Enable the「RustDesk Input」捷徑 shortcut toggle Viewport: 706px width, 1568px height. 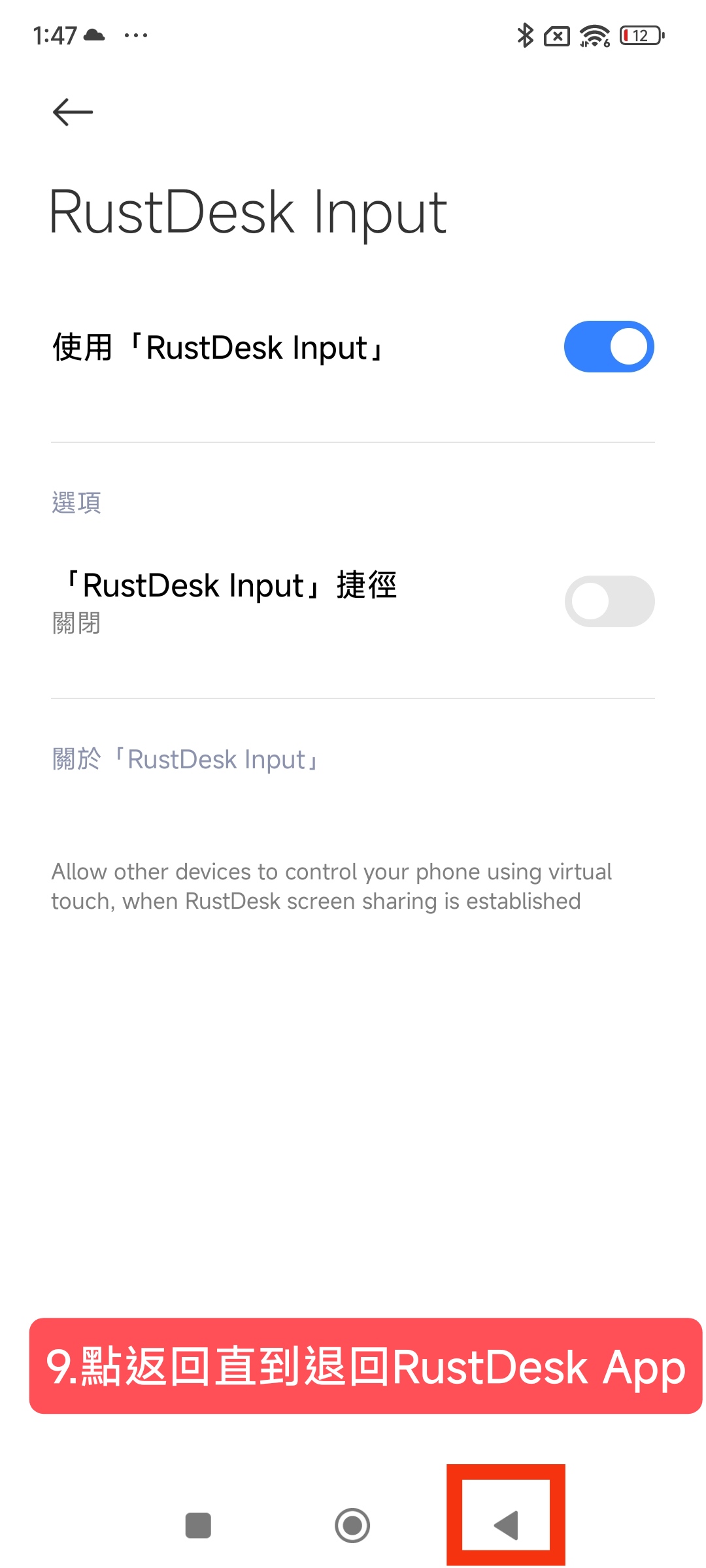click(609, 602)
